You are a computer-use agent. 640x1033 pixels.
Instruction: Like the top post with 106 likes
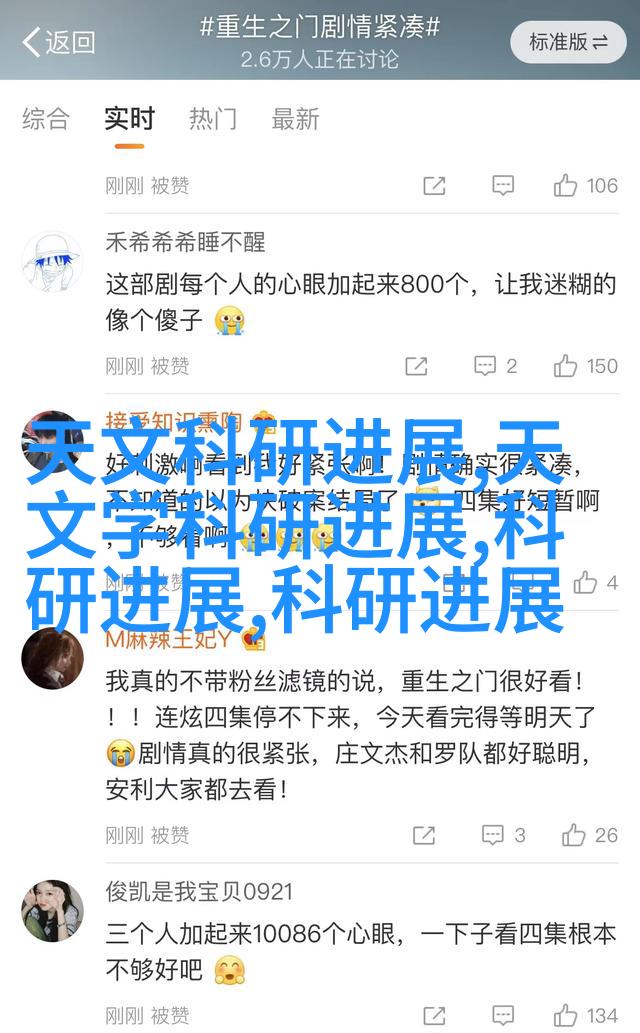click(585, 186)
